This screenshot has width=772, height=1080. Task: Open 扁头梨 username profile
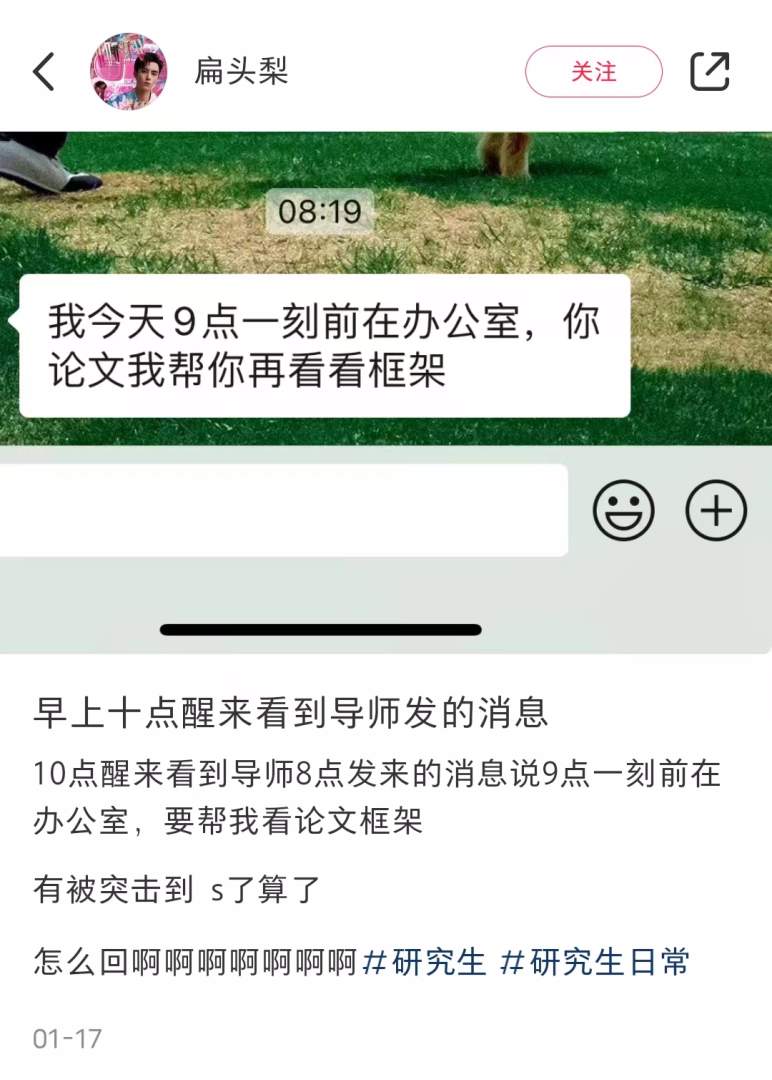click(241, 72)
